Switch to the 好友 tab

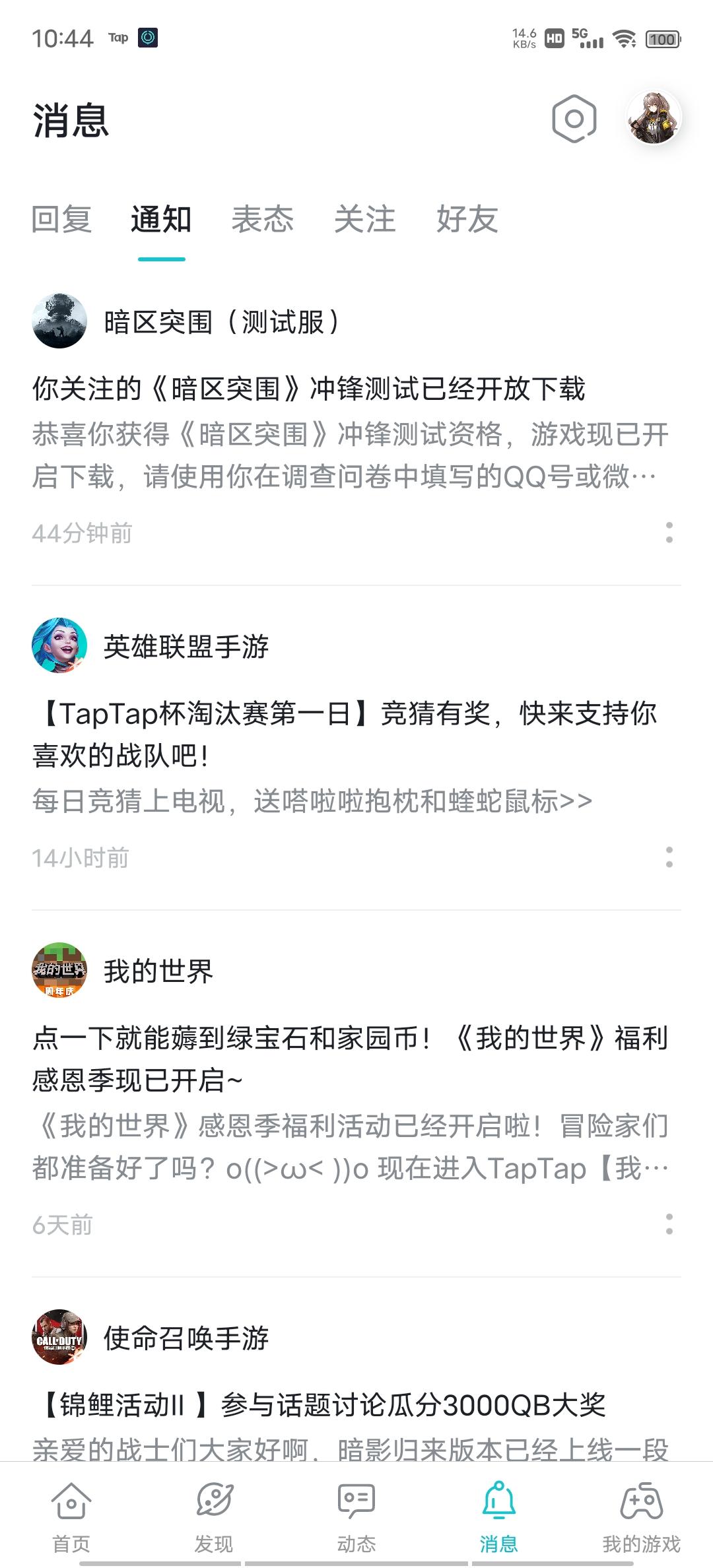(x=467, y=219)
